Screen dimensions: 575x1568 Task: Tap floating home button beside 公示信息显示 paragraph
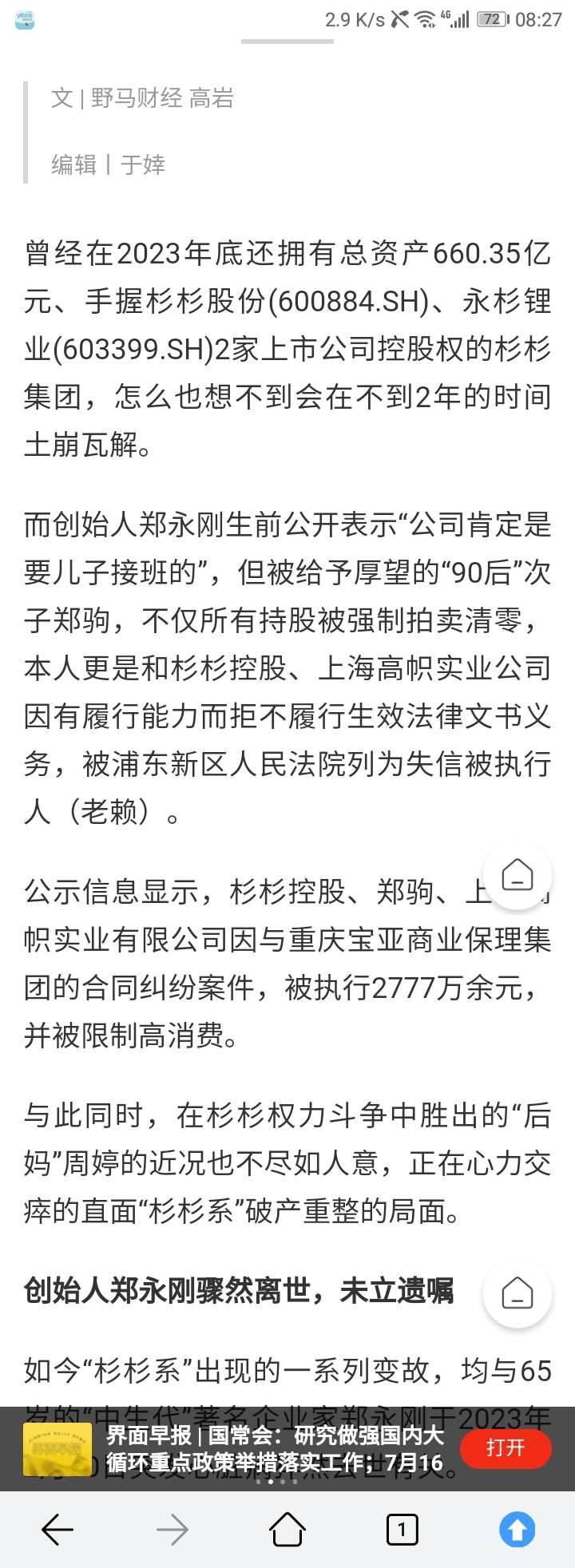click(517, 876)
